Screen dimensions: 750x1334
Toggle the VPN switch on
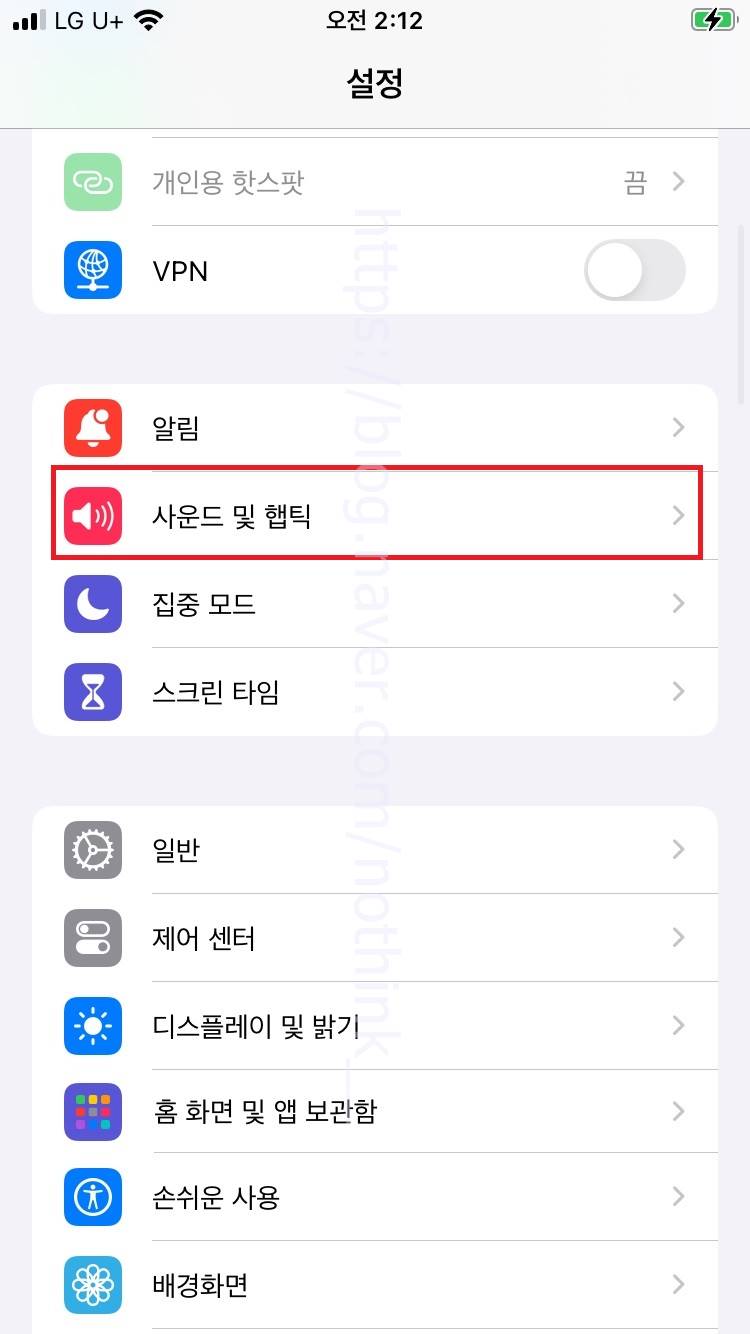(x=635, y=270)
